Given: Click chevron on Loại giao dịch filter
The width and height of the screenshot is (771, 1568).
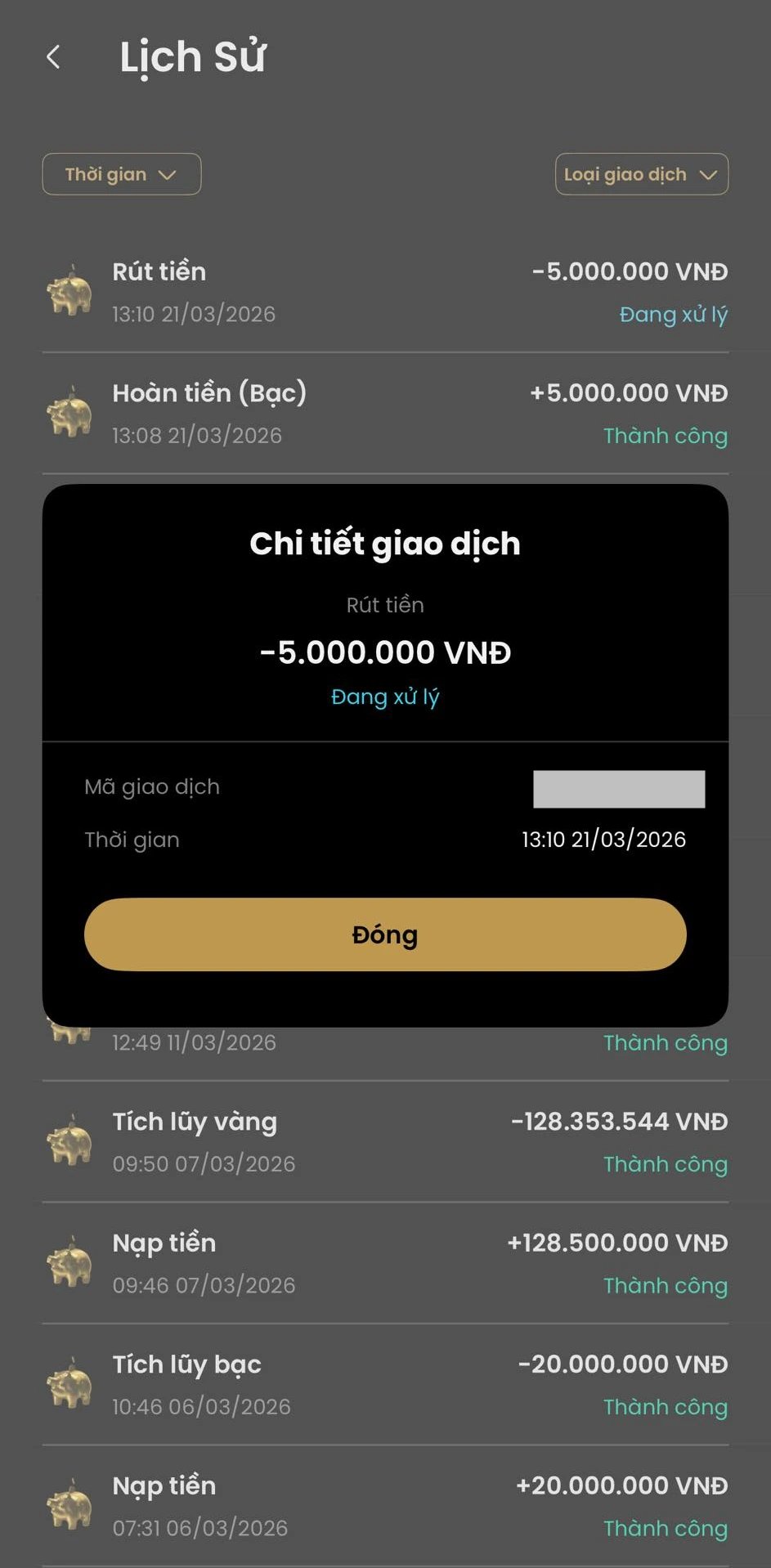Looking at the screenshot, I should 708,174.
